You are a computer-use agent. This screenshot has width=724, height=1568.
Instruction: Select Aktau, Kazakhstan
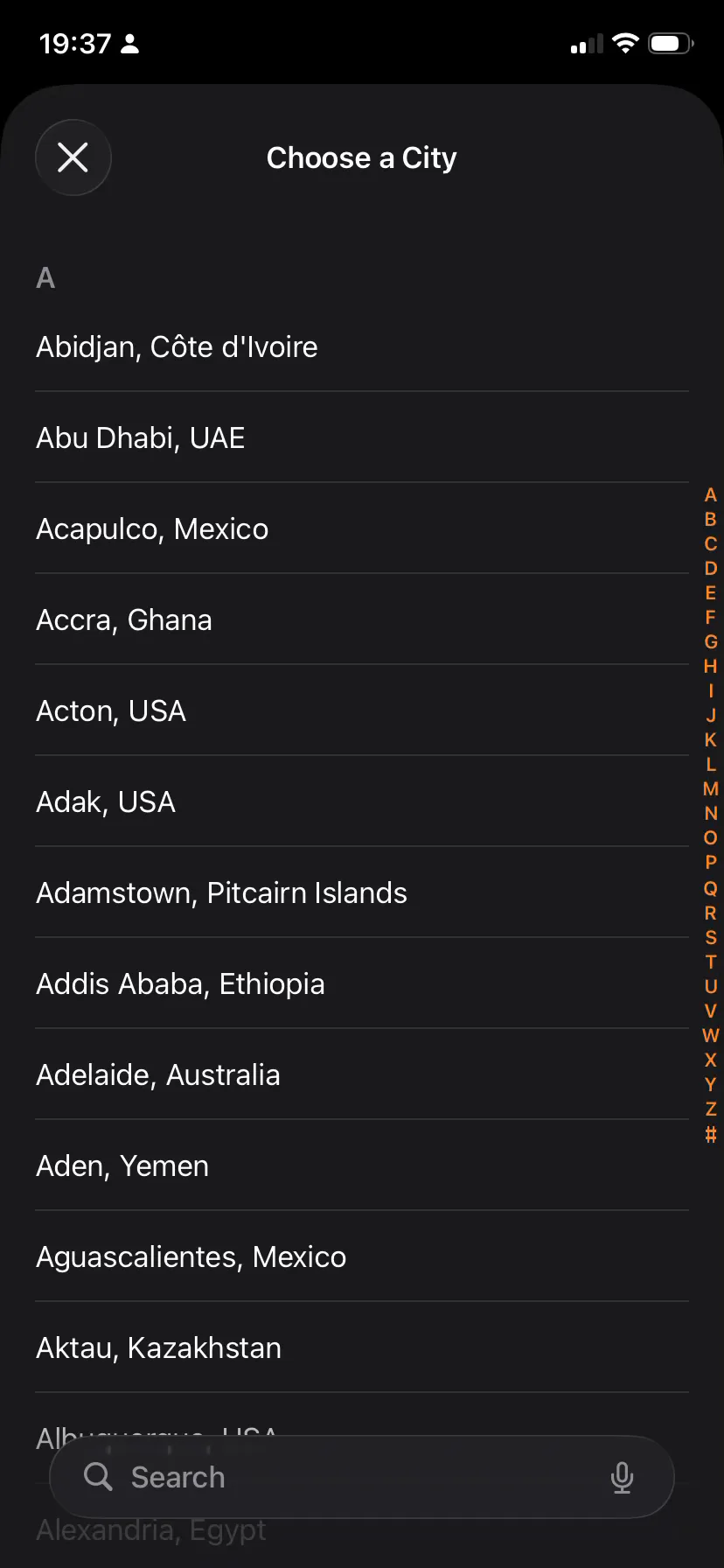pyautogui.click(x=158, y=1348)
